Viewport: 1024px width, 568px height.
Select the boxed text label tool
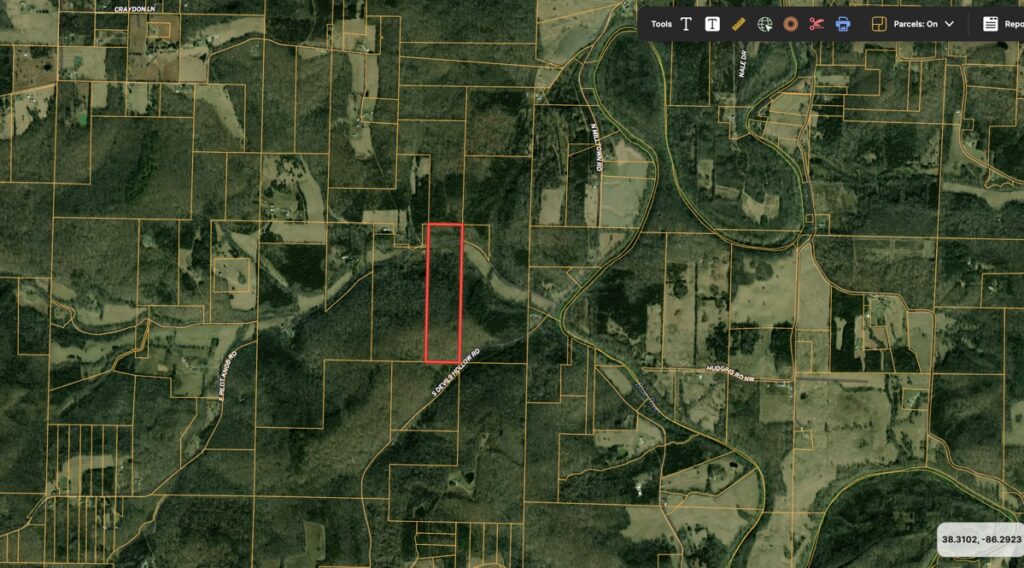point(712,24)
